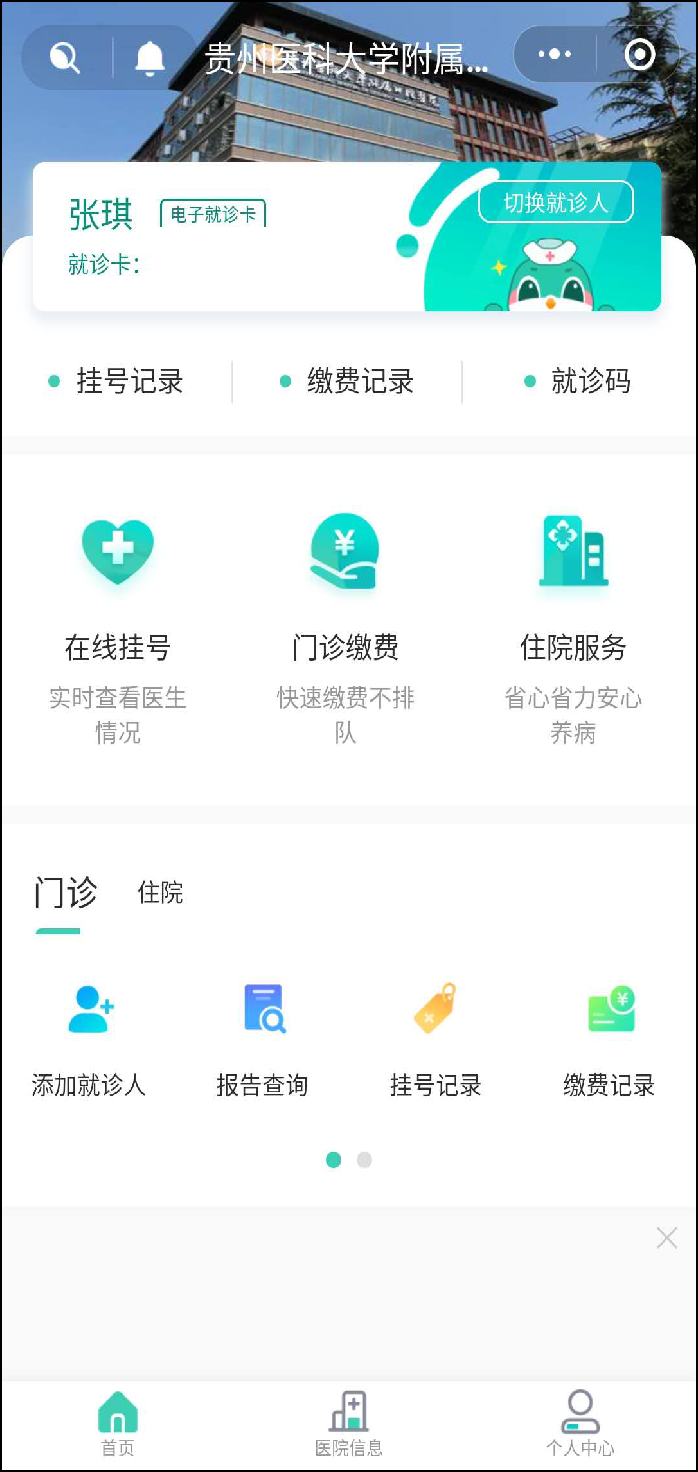This screenshot has width=698, height=1472.
Task: Select the 门诊 tab
Action: pos(66,892)
